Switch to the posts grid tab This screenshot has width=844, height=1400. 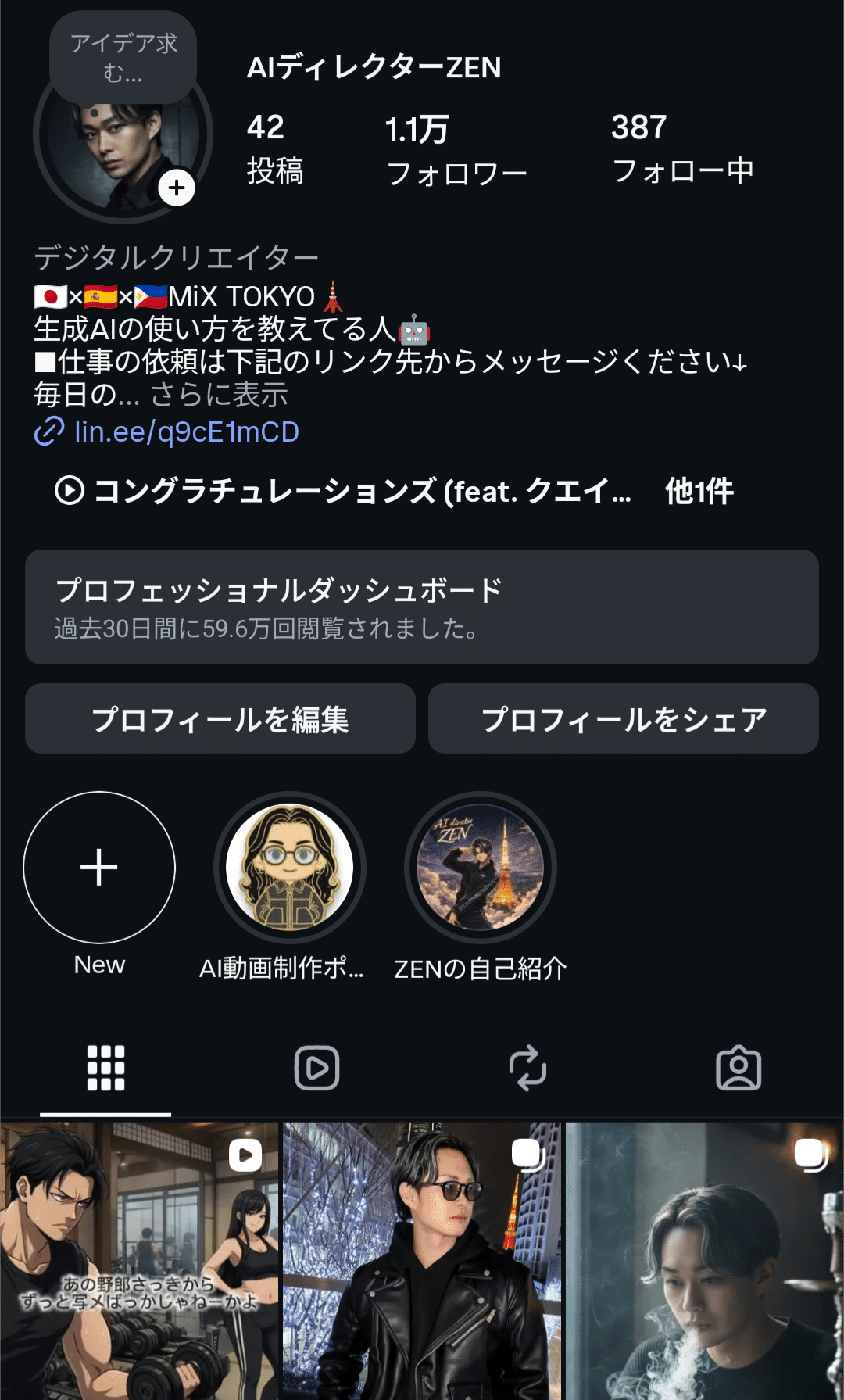[105, 1068]
